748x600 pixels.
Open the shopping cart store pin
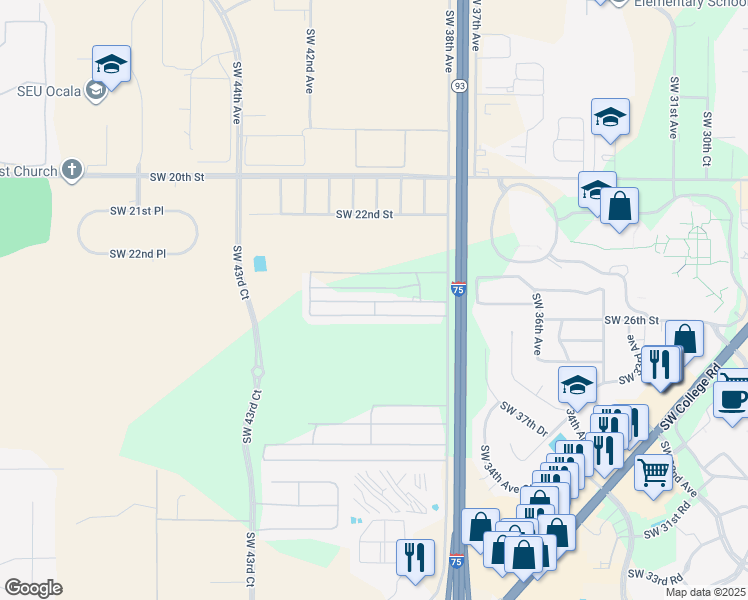tap(654, 473)
